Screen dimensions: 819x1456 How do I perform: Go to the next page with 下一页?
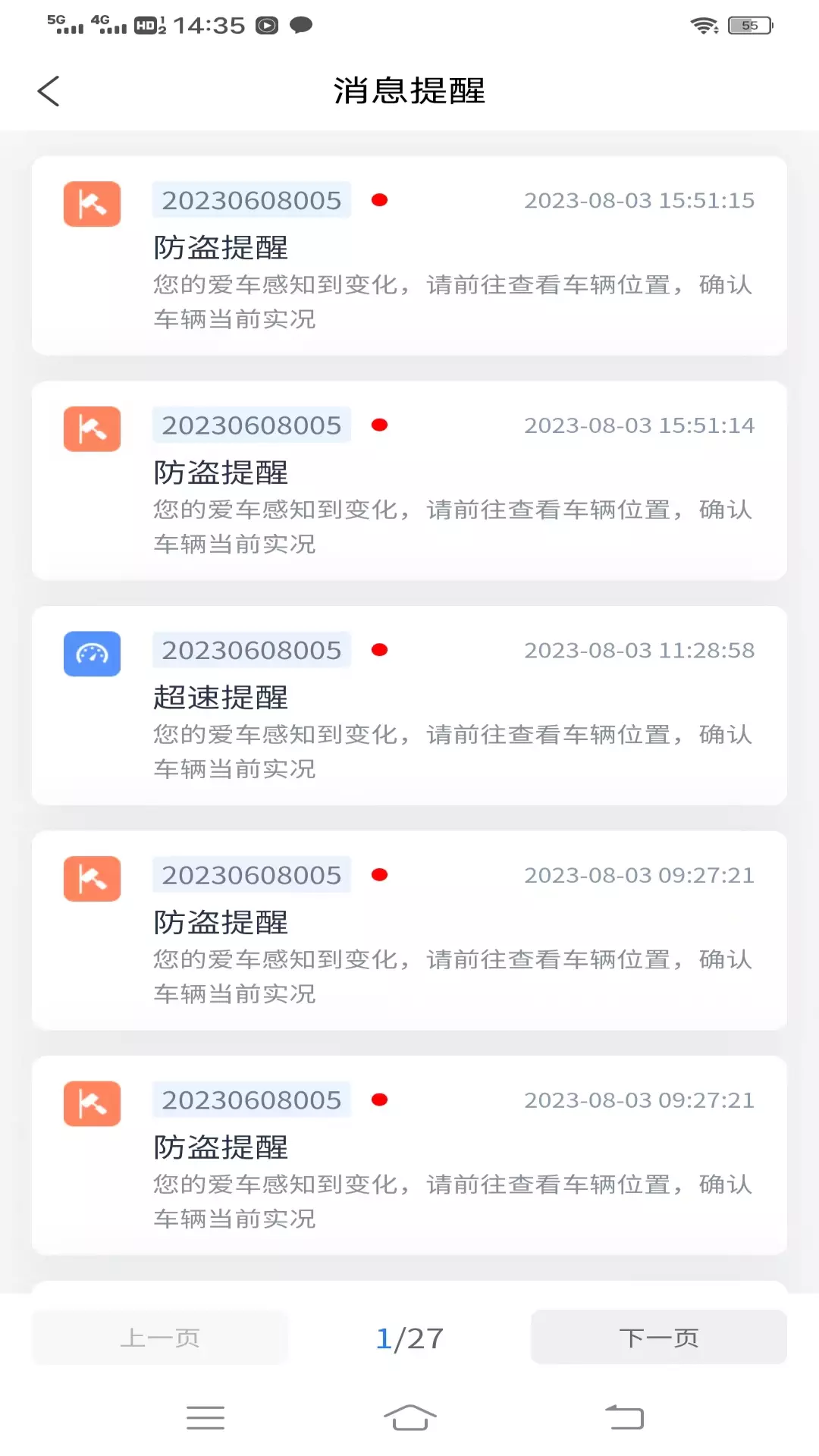pyautogui.click(x=659, y=1338)
